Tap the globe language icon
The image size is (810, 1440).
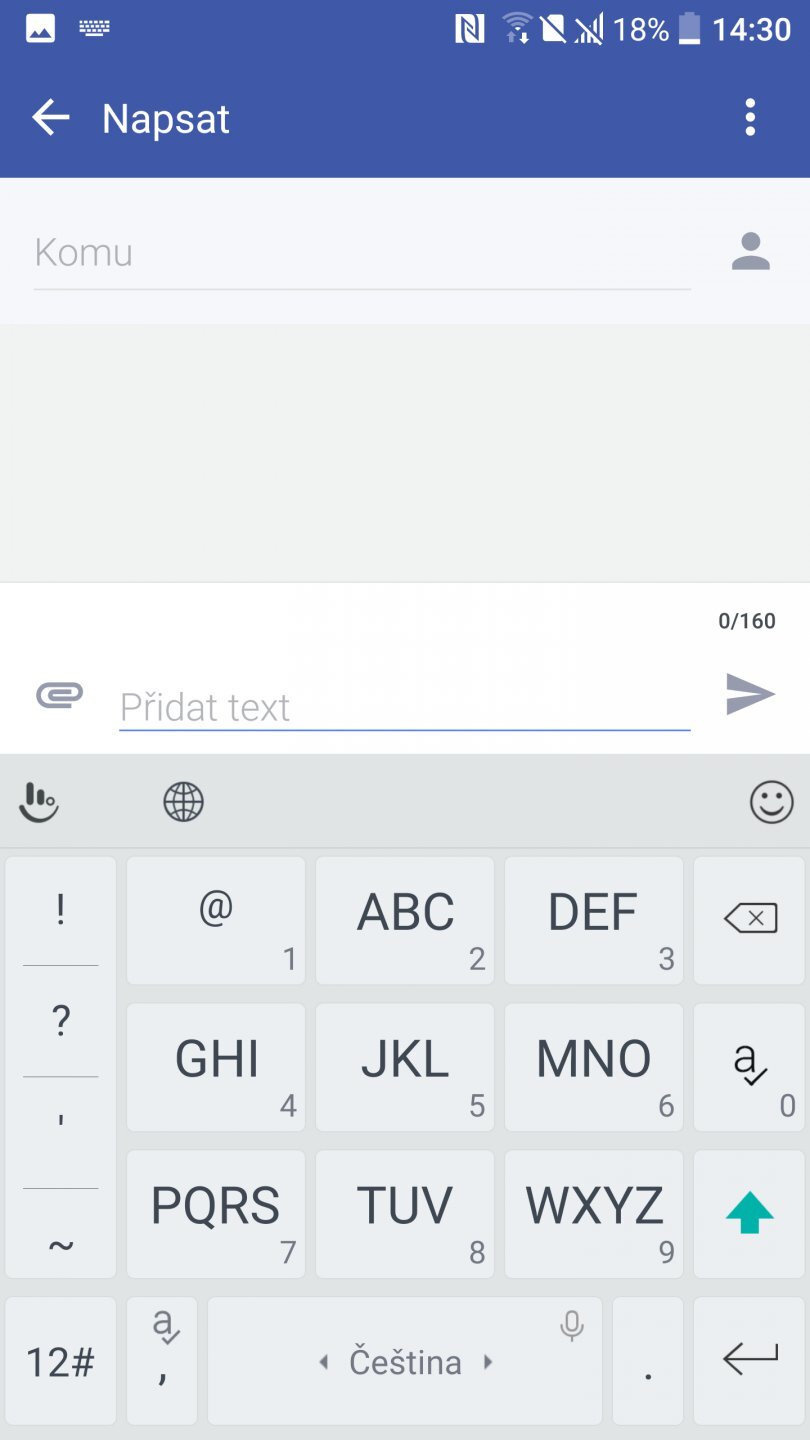(183, 802)
